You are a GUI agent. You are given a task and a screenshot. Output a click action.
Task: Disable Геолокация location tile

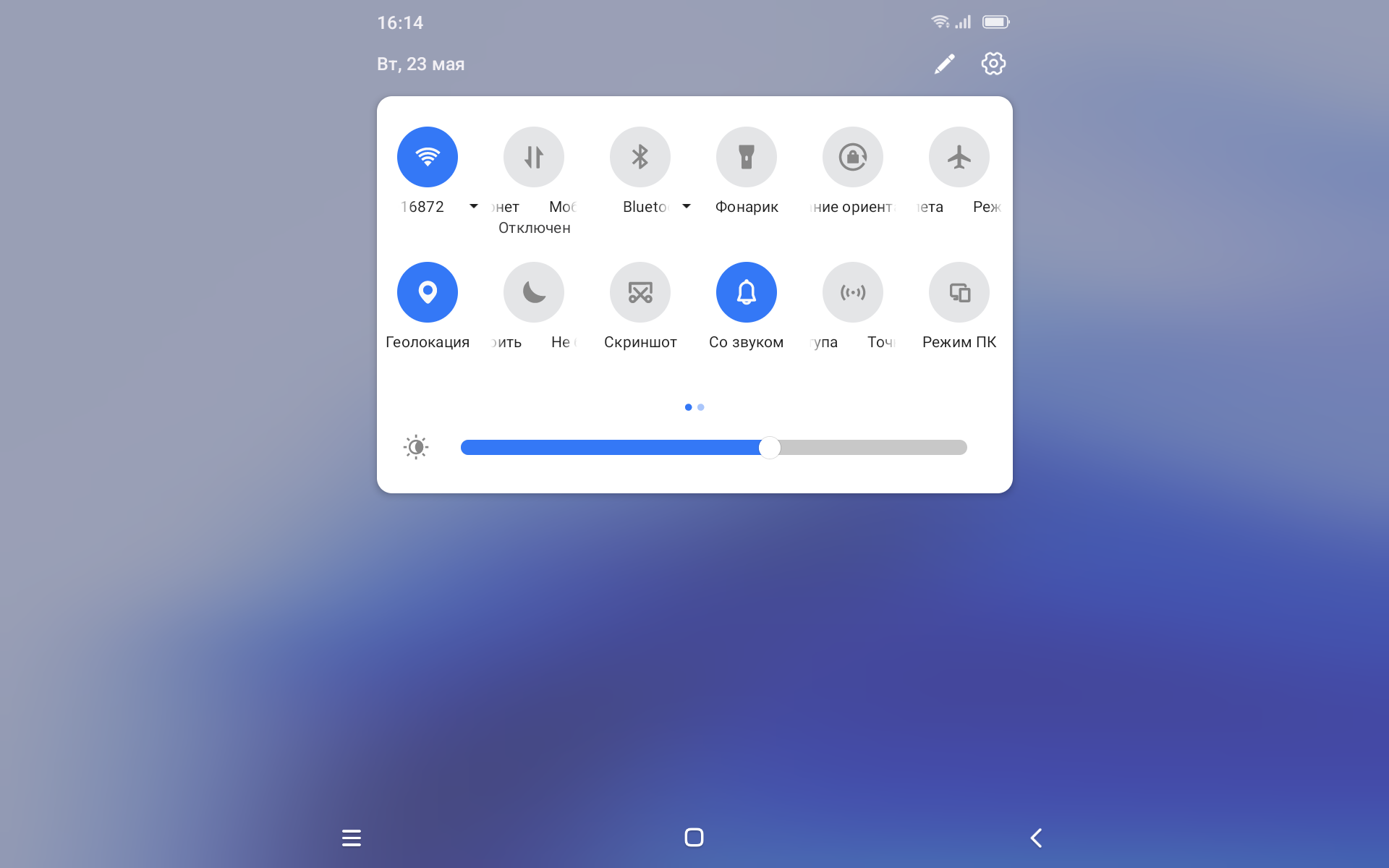point(427,292)
